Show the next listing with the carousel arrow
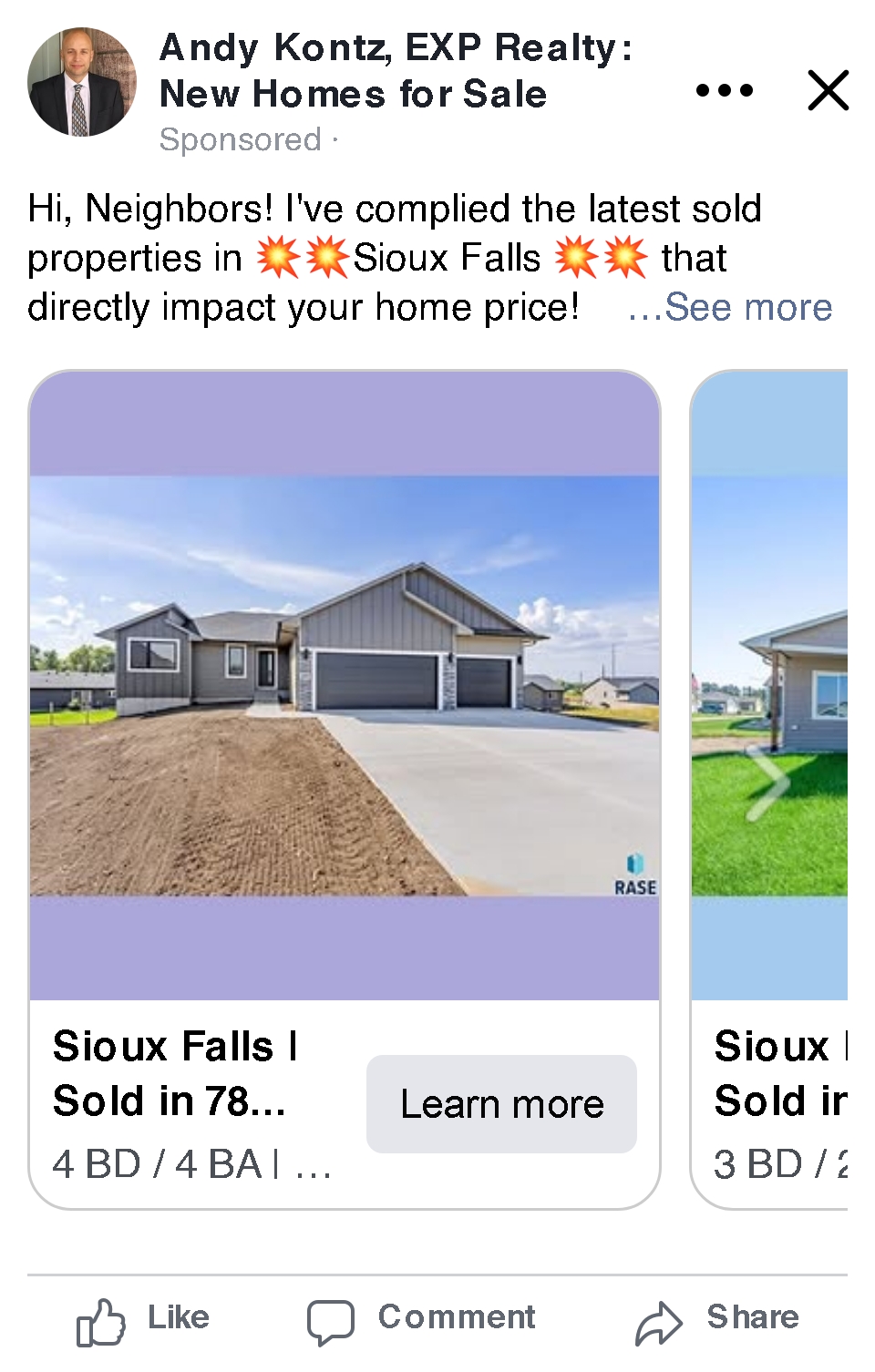Viewport: 875px width, 1372px height. pyautogui.click(x=767, y=782)
